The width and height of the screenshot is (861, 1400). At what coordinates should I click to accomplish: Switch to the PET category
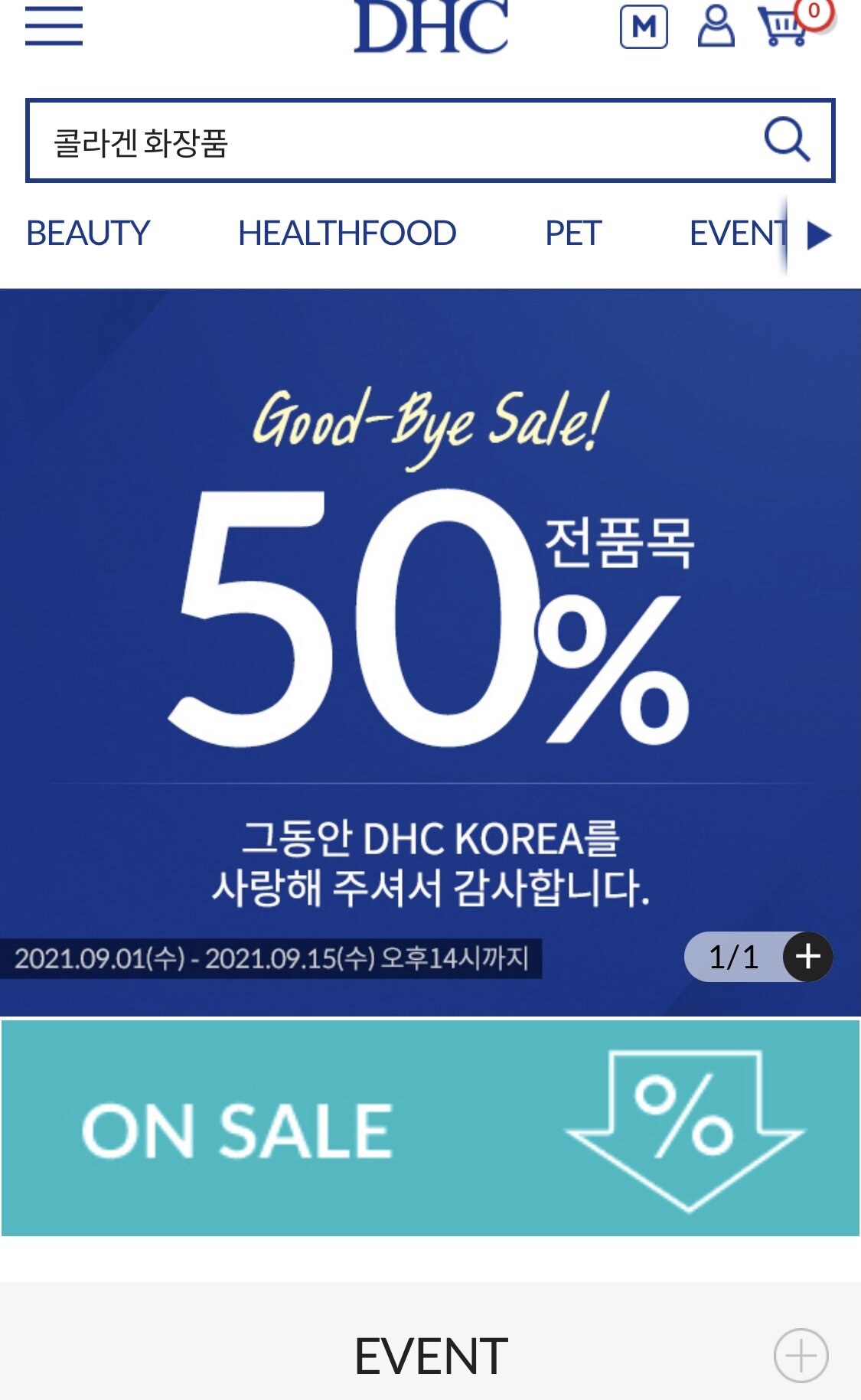tap(572, 233)
